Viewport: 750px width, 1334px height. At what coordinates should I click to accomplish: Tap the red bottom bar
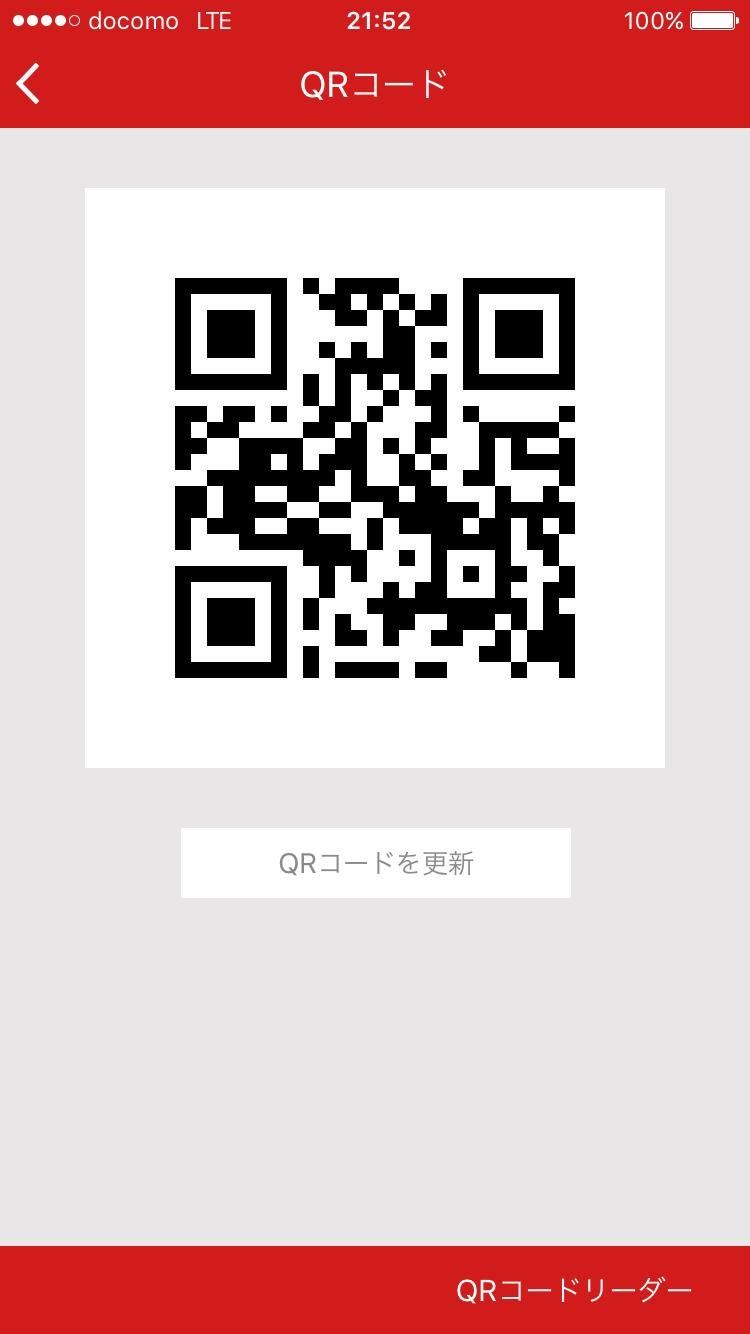pyautogui.click(x=200, y=1291)
